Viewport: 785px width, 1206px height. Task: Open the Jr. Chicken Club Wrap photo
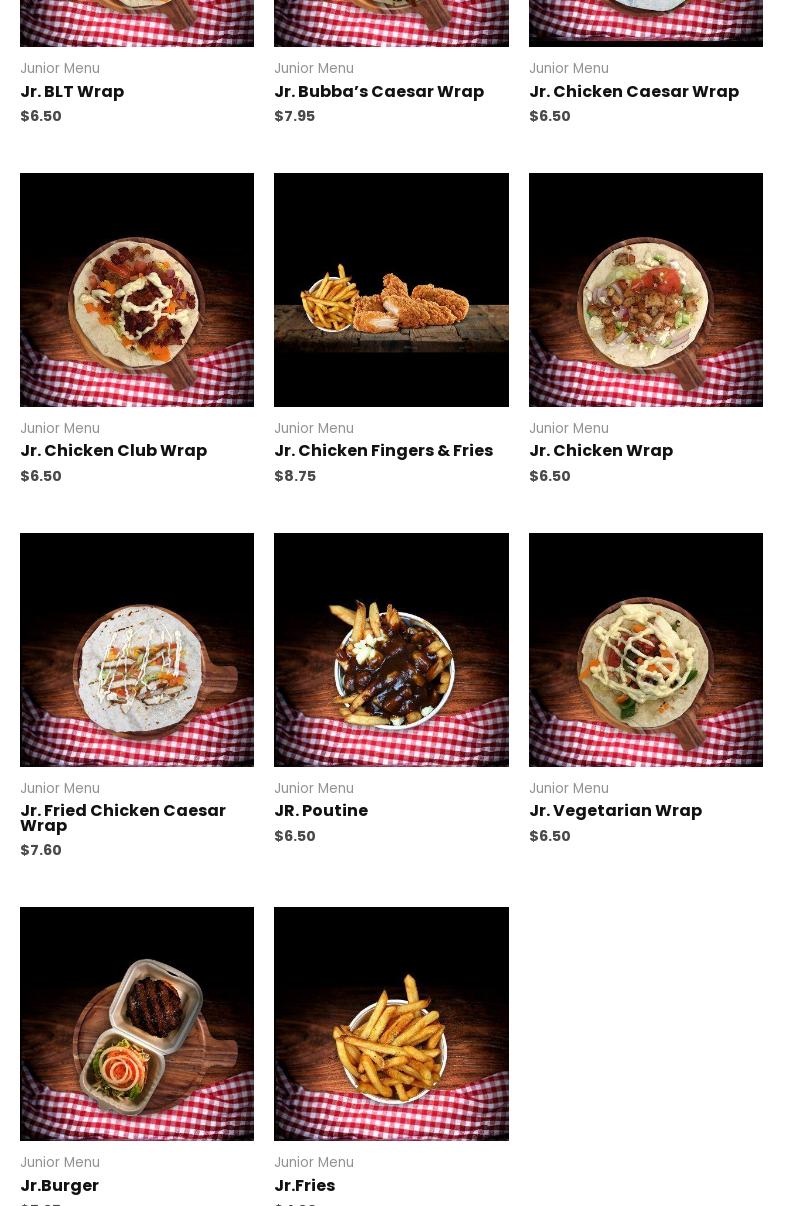pos(137,290)
